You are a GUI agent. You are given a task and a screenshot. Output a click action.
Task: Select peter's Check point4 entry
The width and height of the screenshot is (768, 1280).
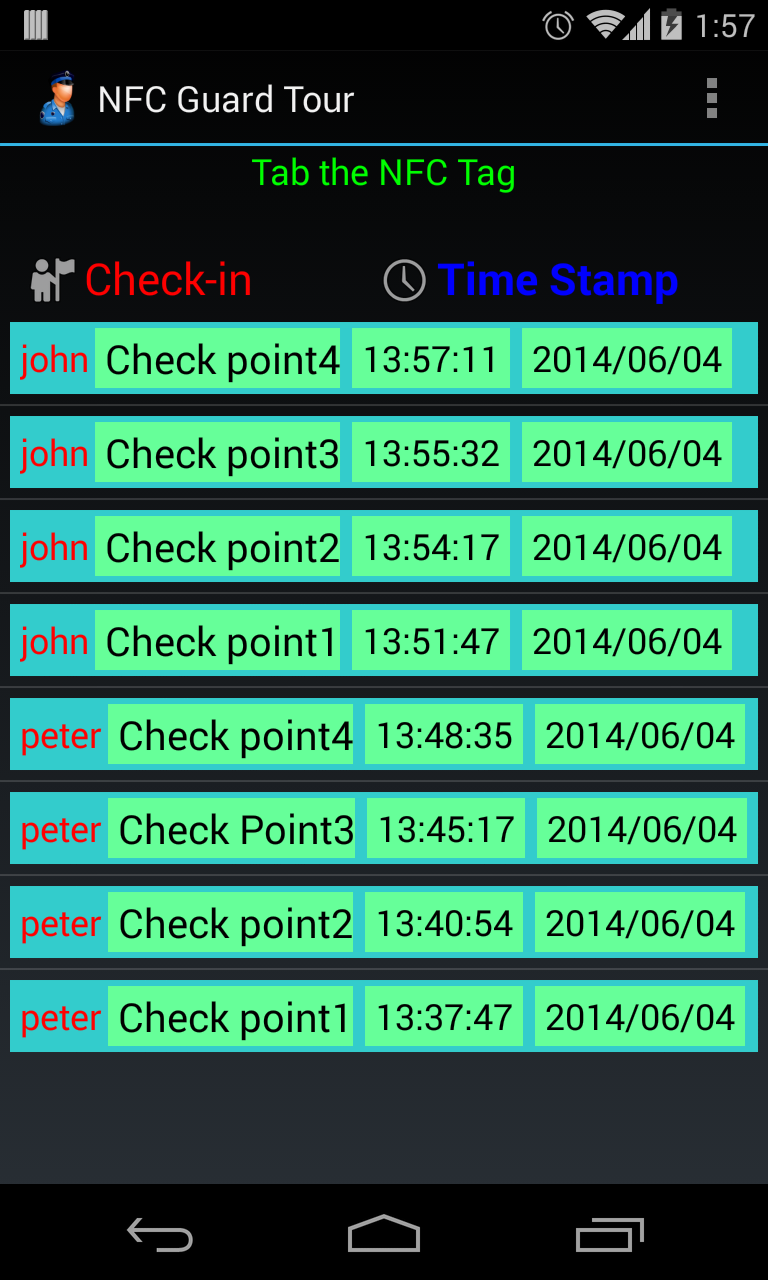(384, 735)
